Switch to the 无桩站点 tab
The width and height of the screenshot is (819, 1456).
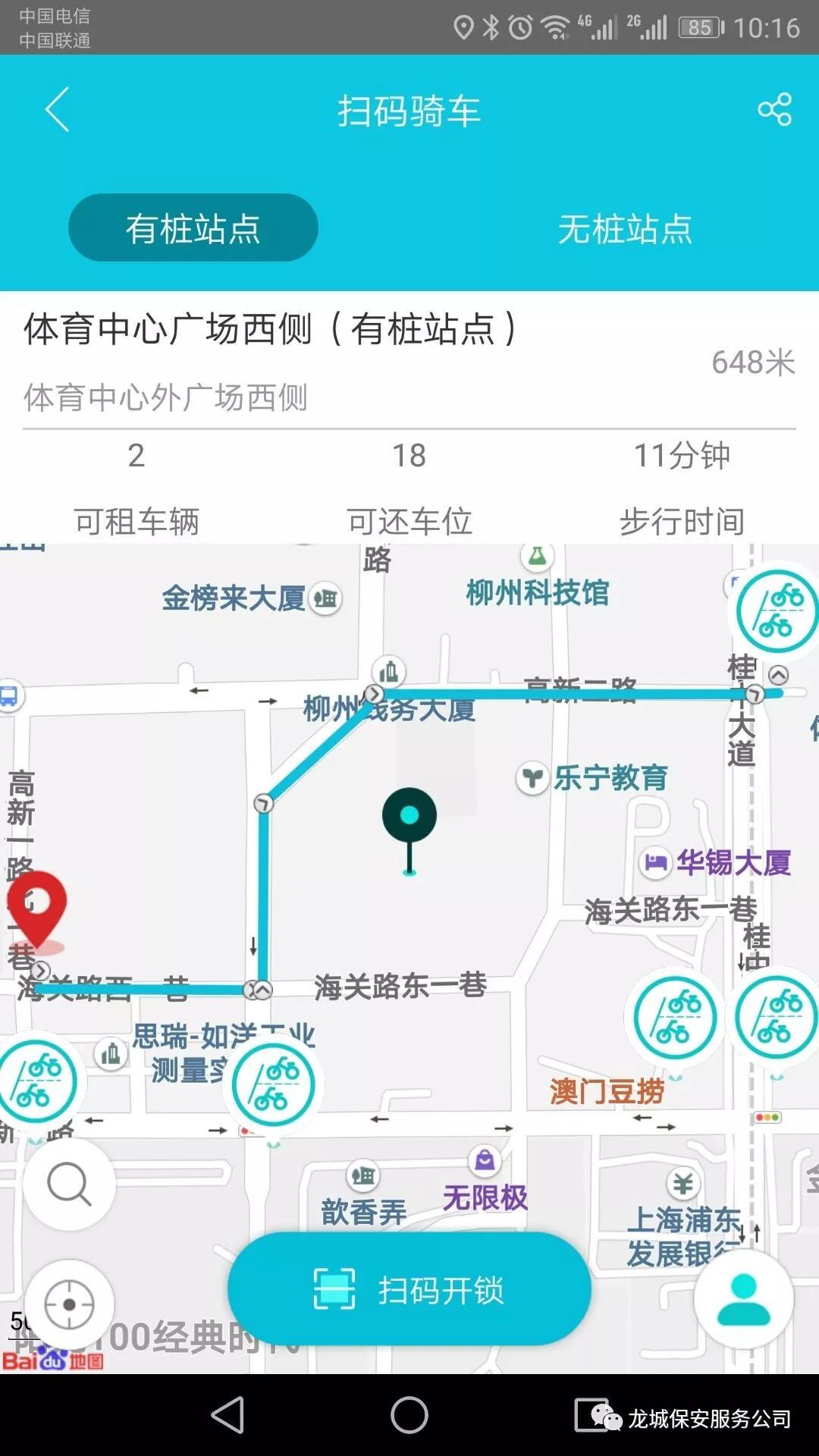click(x=625, y=228)
